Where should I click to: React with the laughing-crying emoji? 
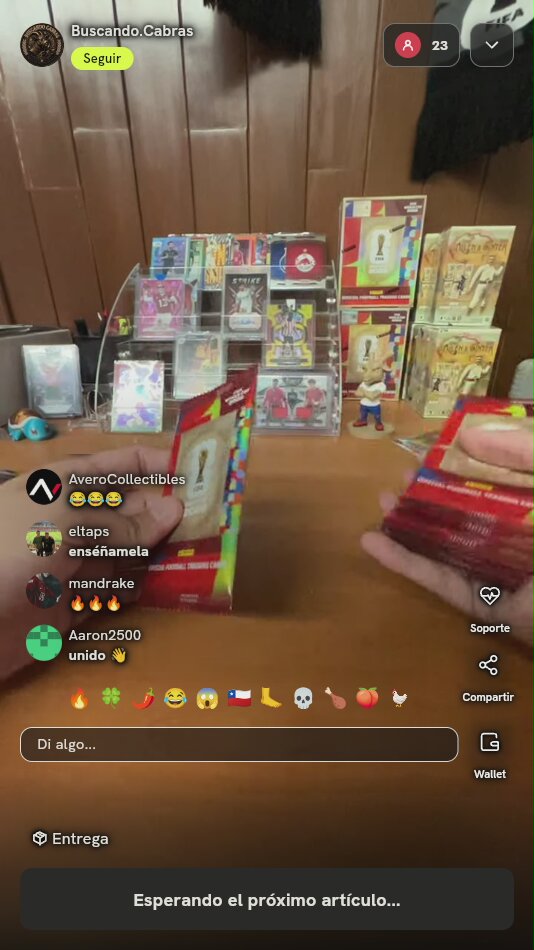tap(175, 698)
